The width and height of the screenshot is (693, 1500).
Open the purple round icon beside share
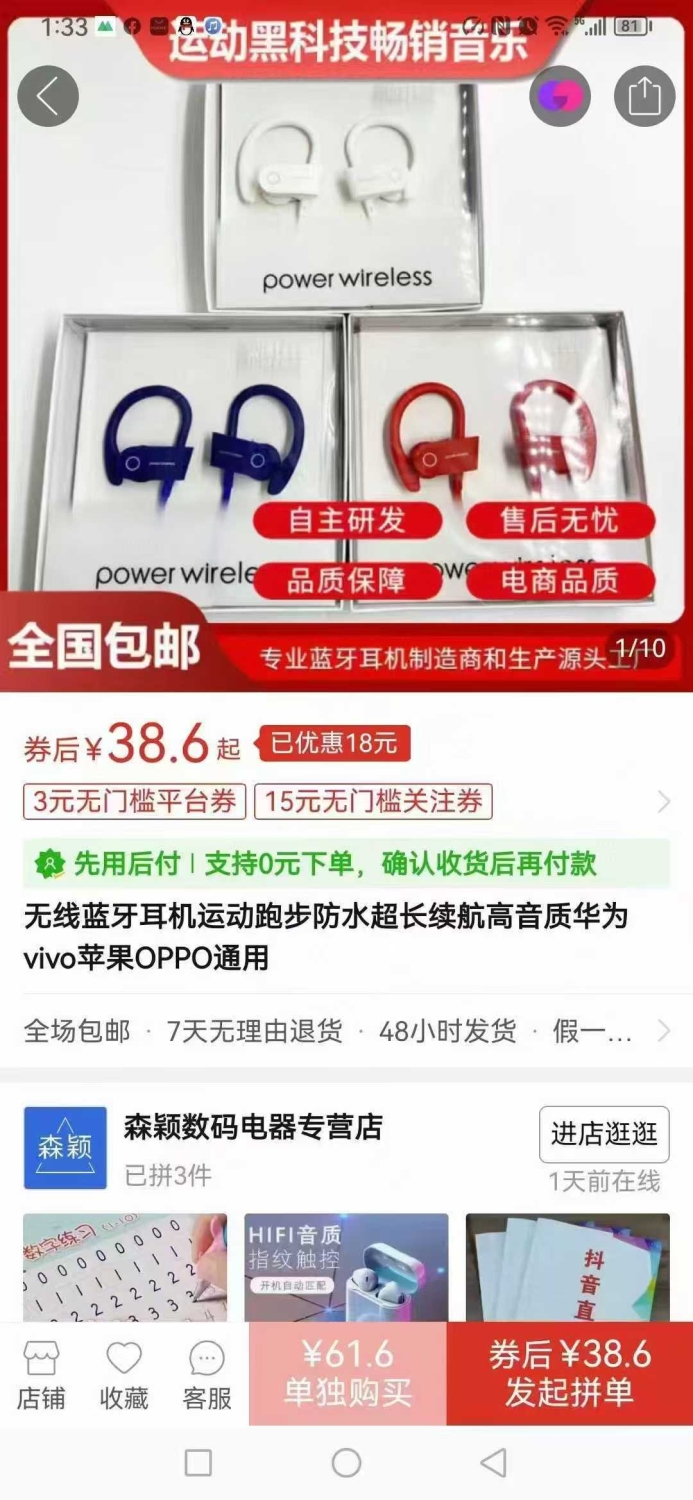560,96
